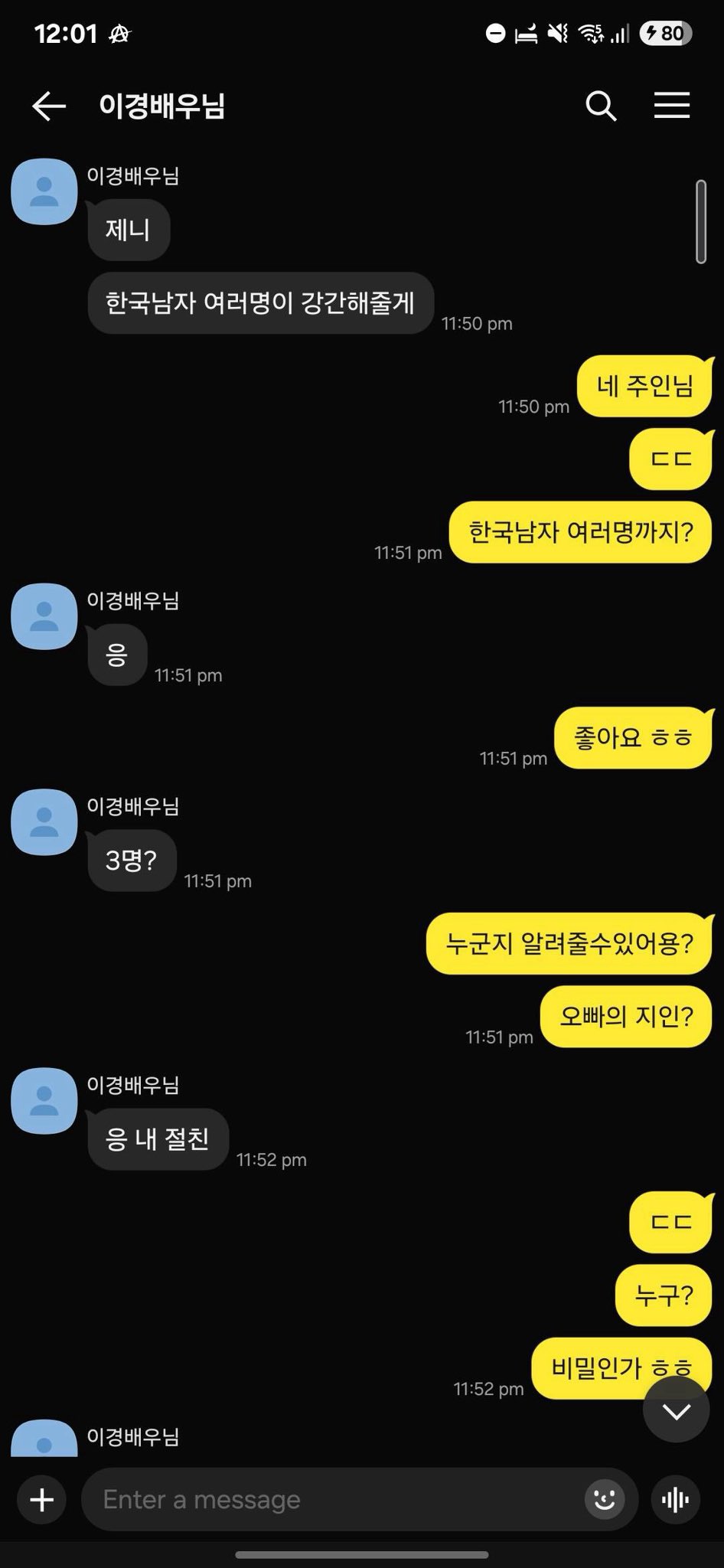Open the emoticon smiley icon
This screenshot has height=1568, width=724.
pyautogui.click(x=605, y=1500)
